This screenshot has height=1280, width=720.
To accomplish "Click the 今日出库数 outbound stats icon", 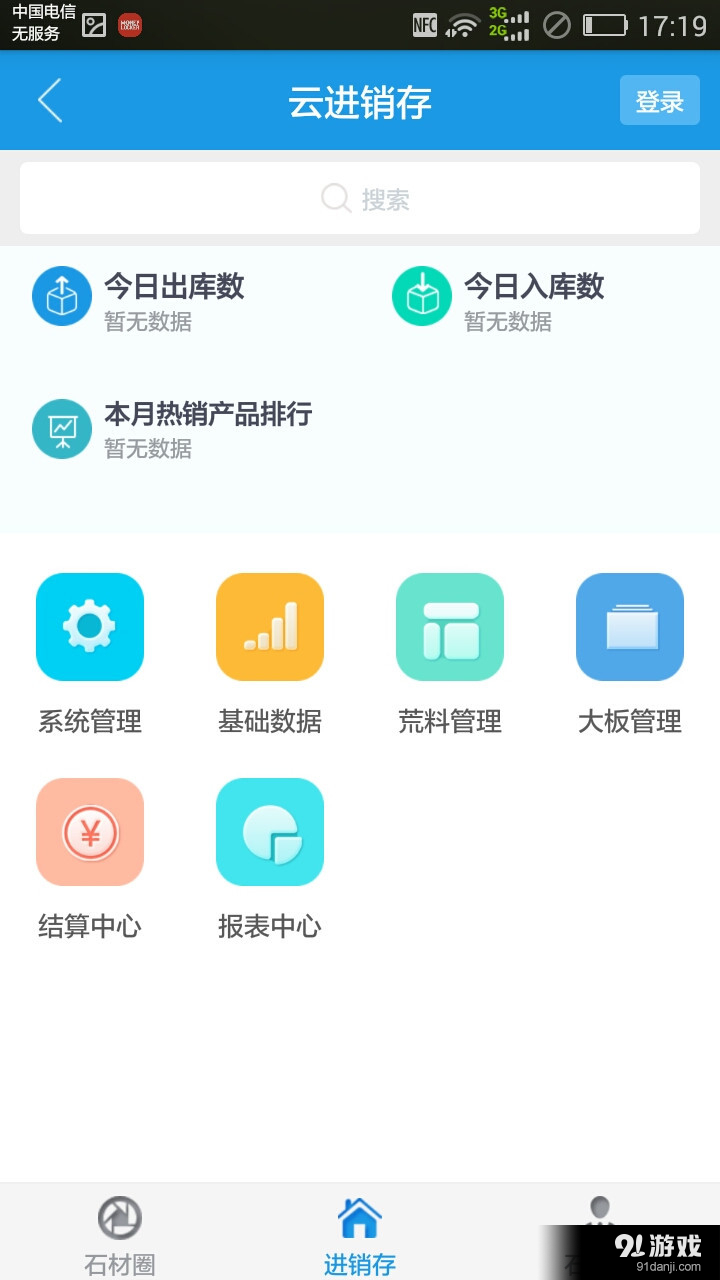I will tap(62, 296).
